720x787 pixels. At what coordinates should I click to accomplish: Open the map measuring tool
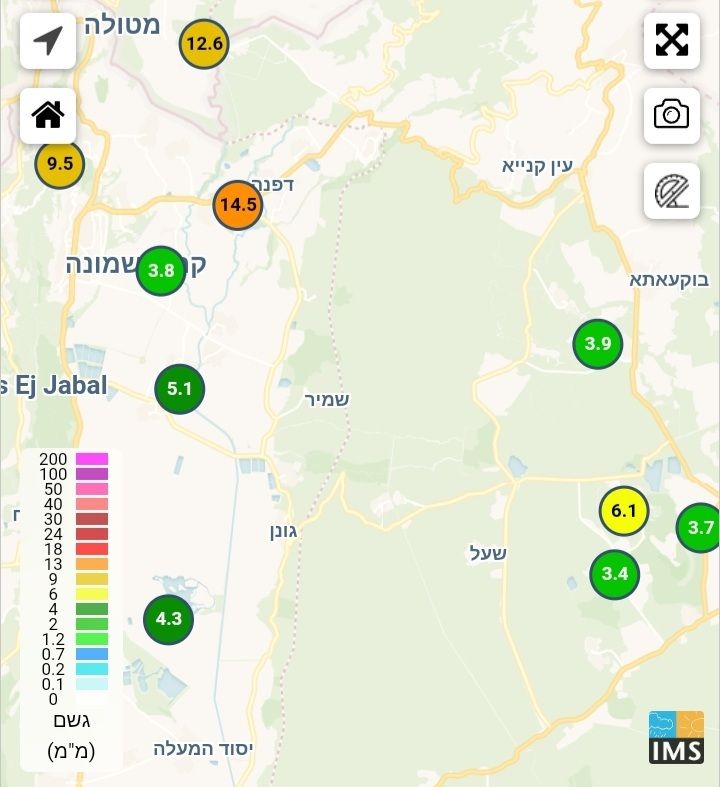tap(671, 190)
